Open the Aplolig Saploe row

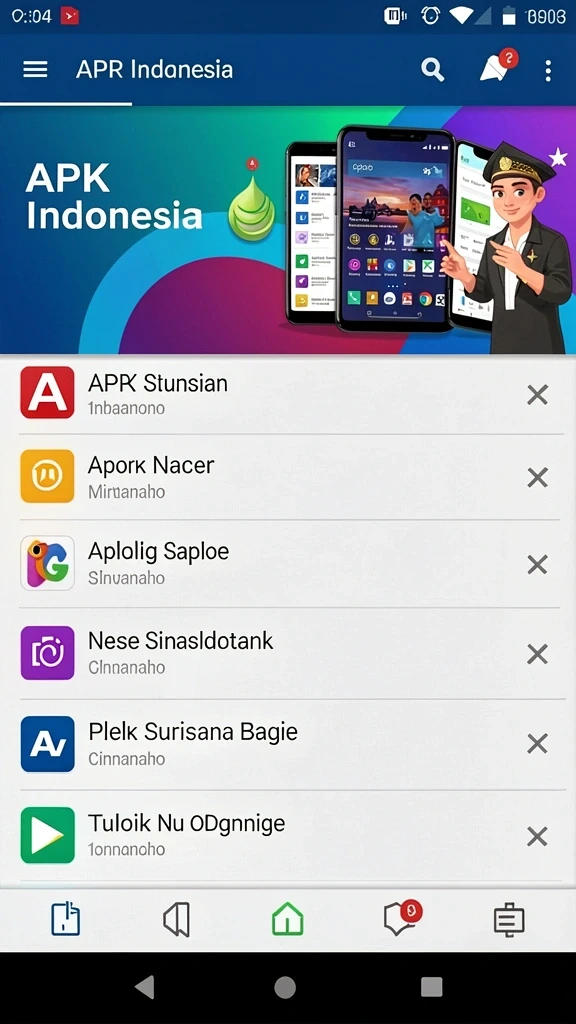click(x=288, y=564)
